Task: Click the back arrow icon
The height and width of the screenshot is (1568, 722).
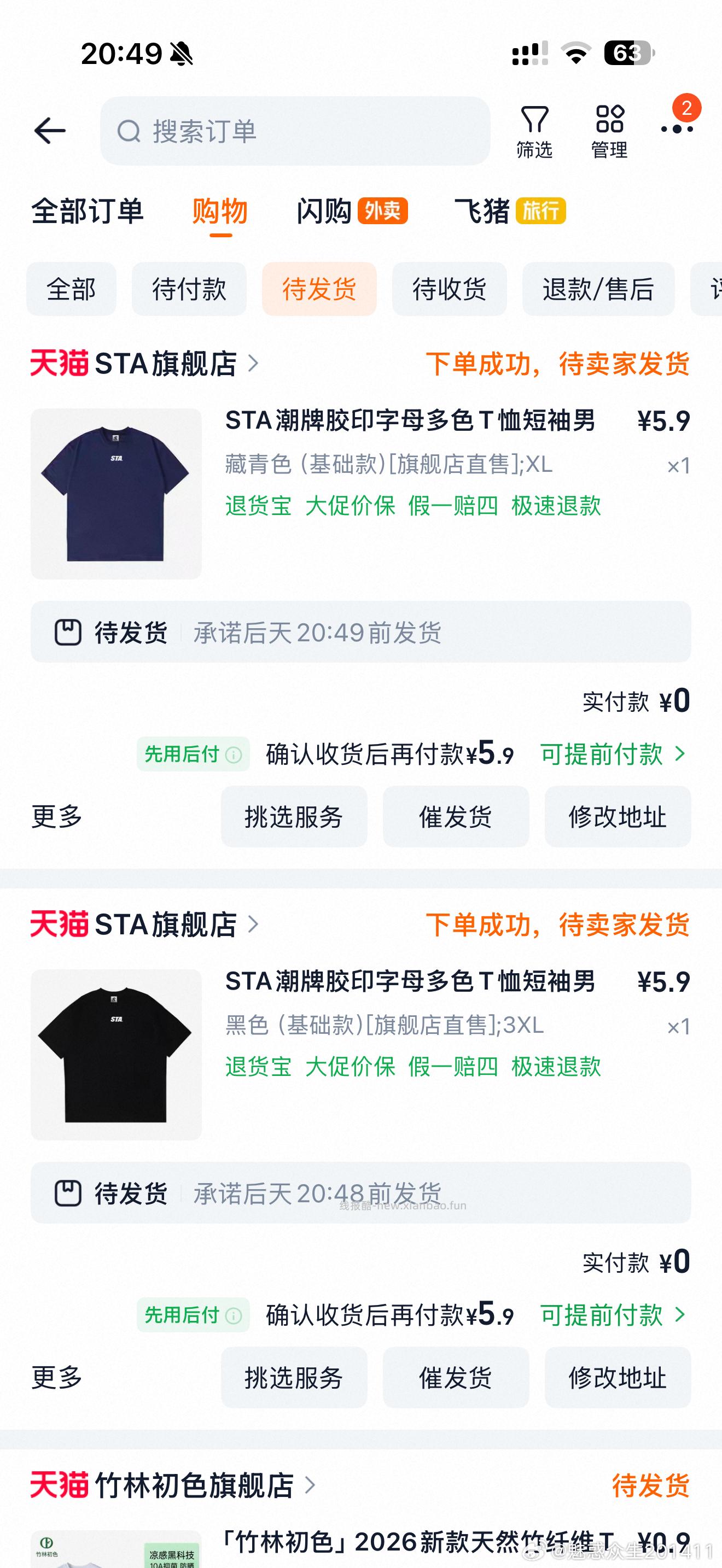Action: (50, 131)
